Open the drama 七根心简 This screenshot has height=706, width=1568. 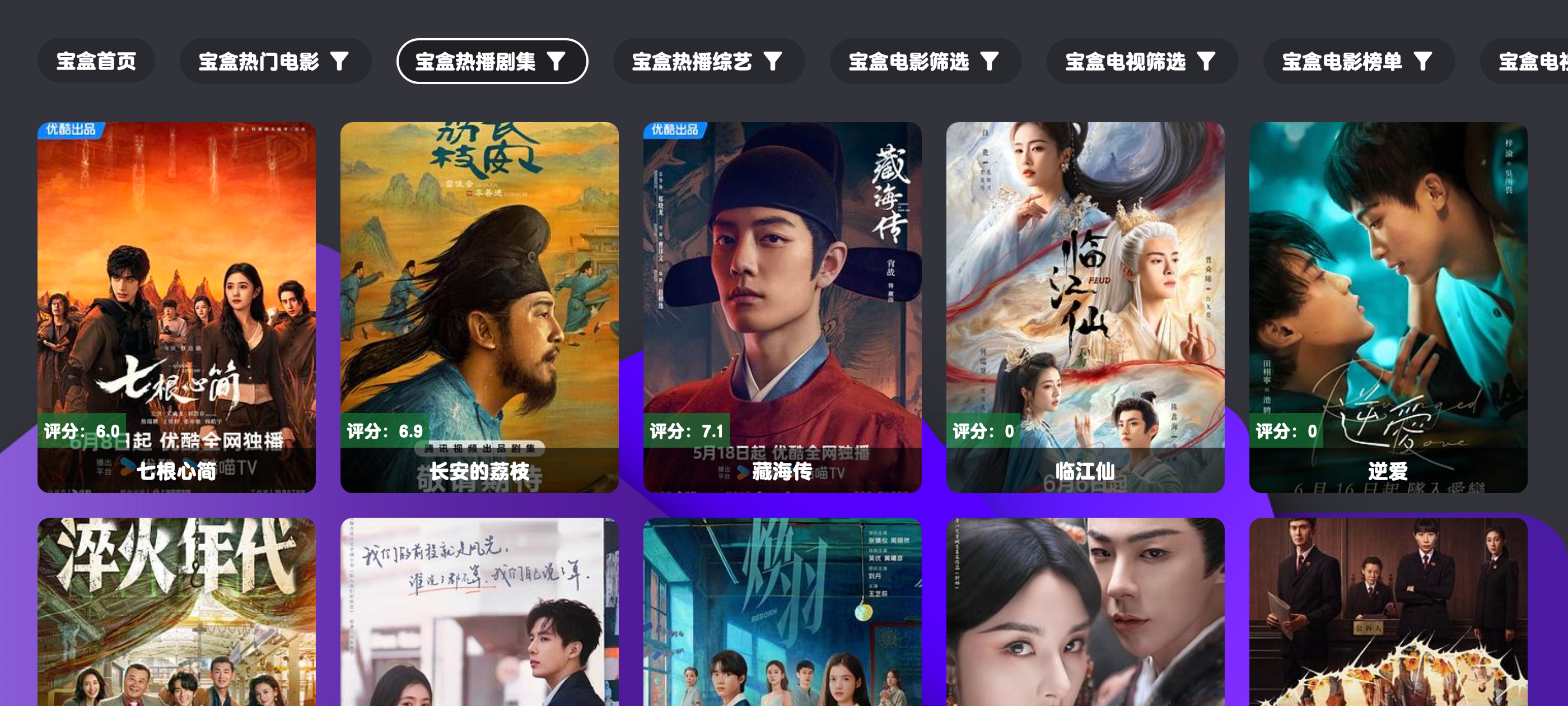176,307
